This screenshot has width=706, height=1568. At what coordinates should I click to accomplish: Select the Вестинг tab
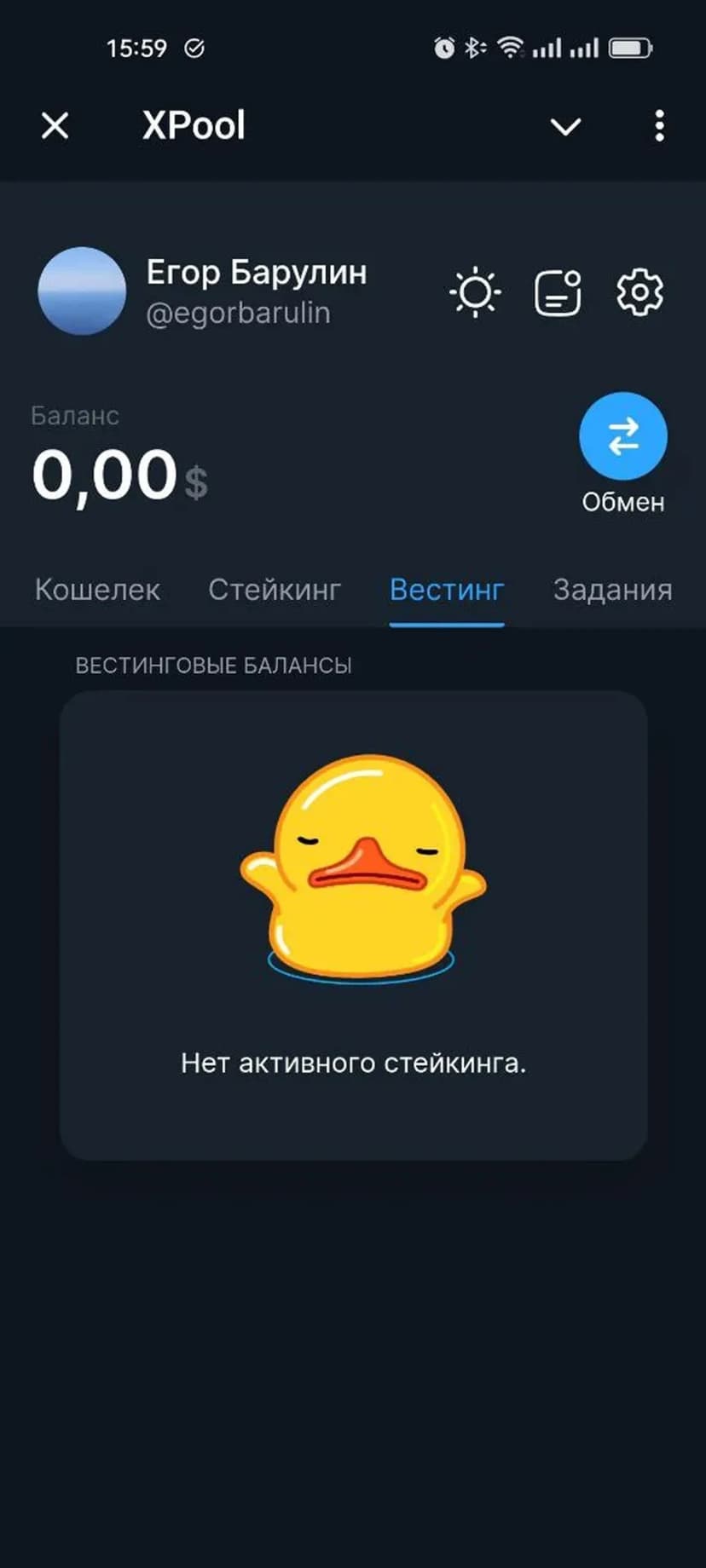coord(447,590)
